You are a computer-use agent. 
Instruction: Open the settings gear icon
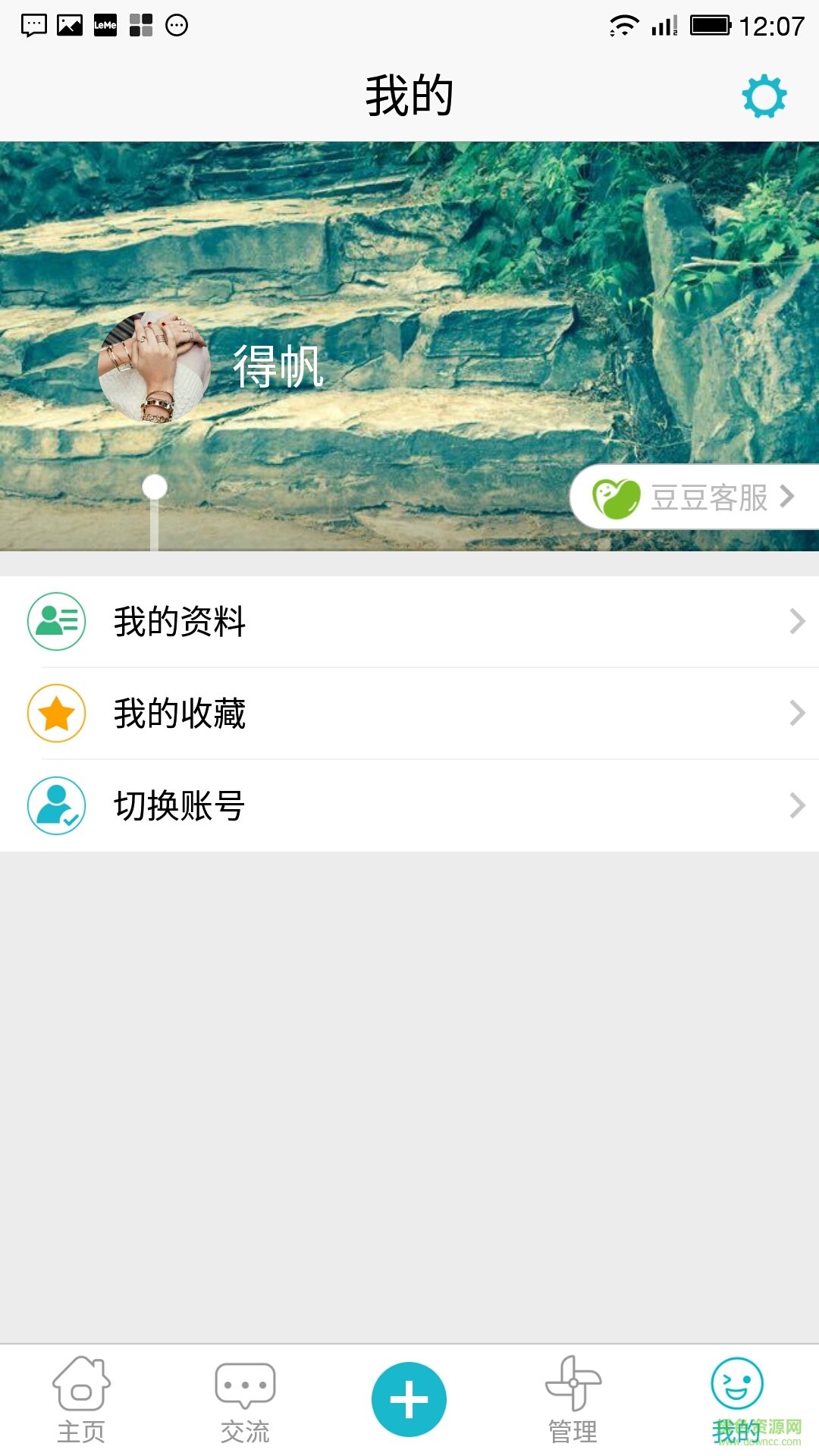[x=764, y=97]
